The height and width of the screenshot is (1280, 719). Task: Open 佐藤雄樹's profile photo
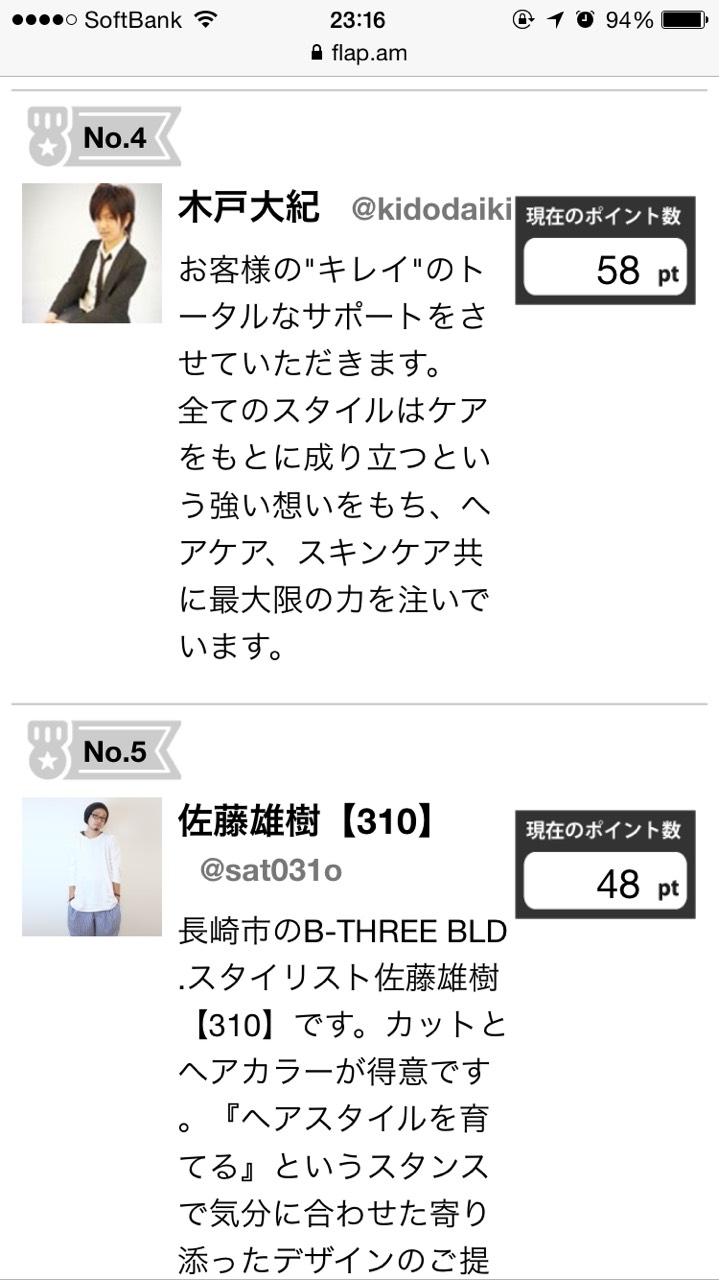coord(91,866)
